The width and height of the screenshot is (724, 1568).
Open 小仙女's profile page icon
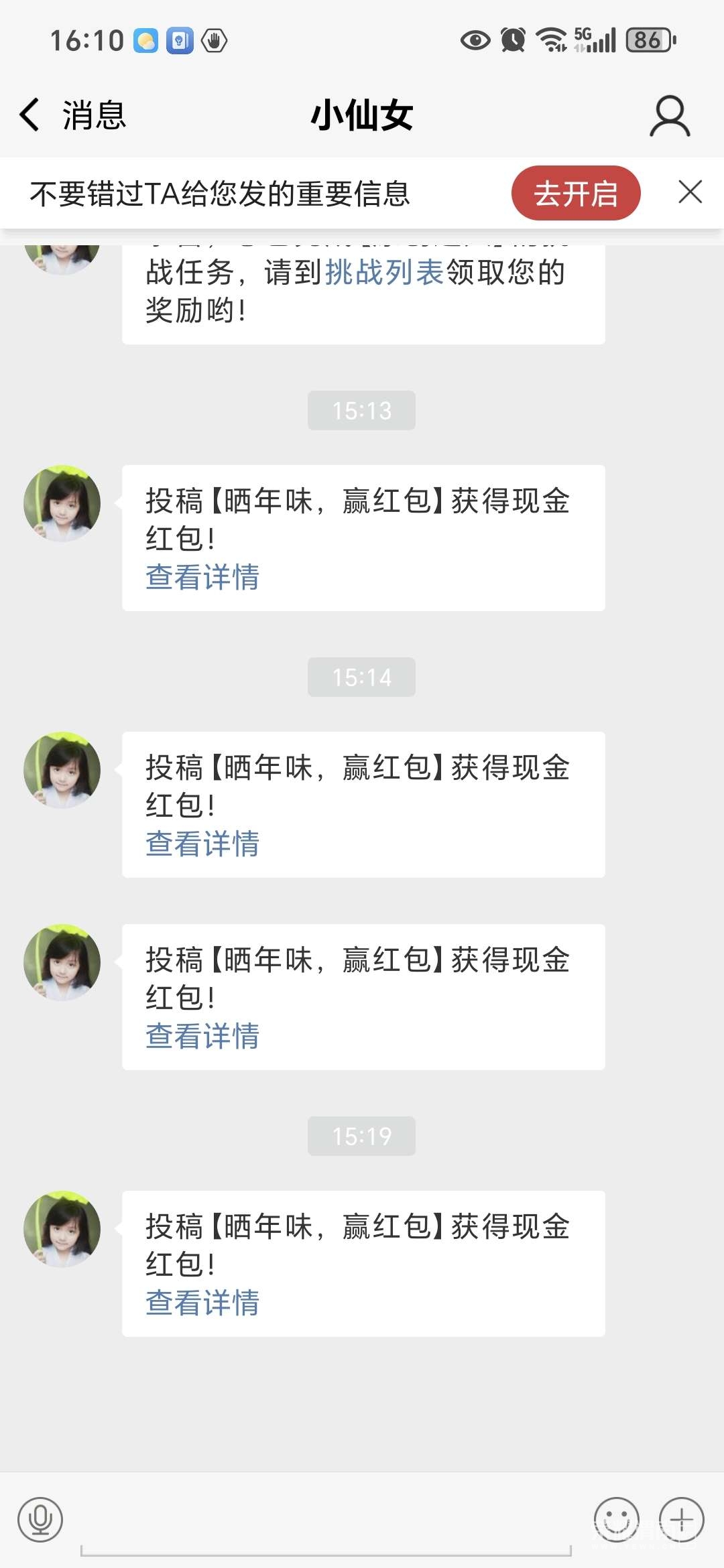[x=670, y=116]
